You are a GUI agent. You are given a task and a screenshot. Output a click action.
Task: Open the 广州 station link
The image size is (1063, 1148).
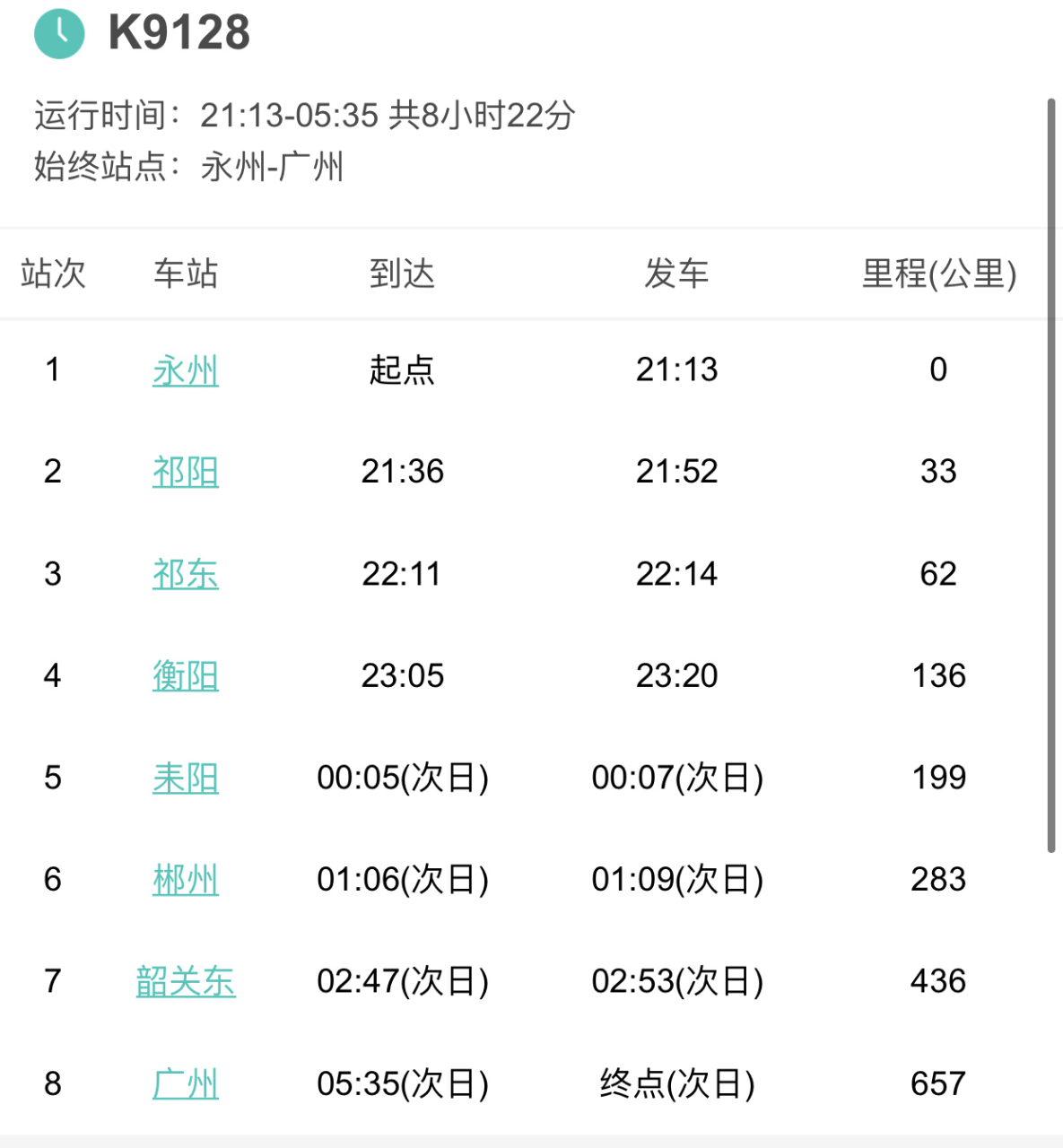(186, 1084)
